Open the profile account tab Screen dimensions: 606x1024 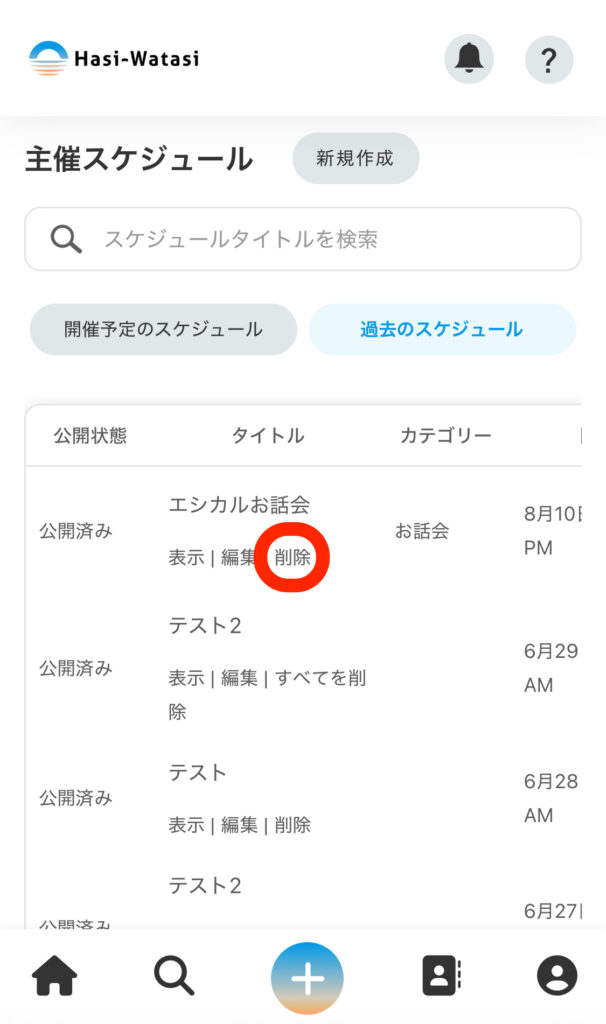tap(557, 977)
